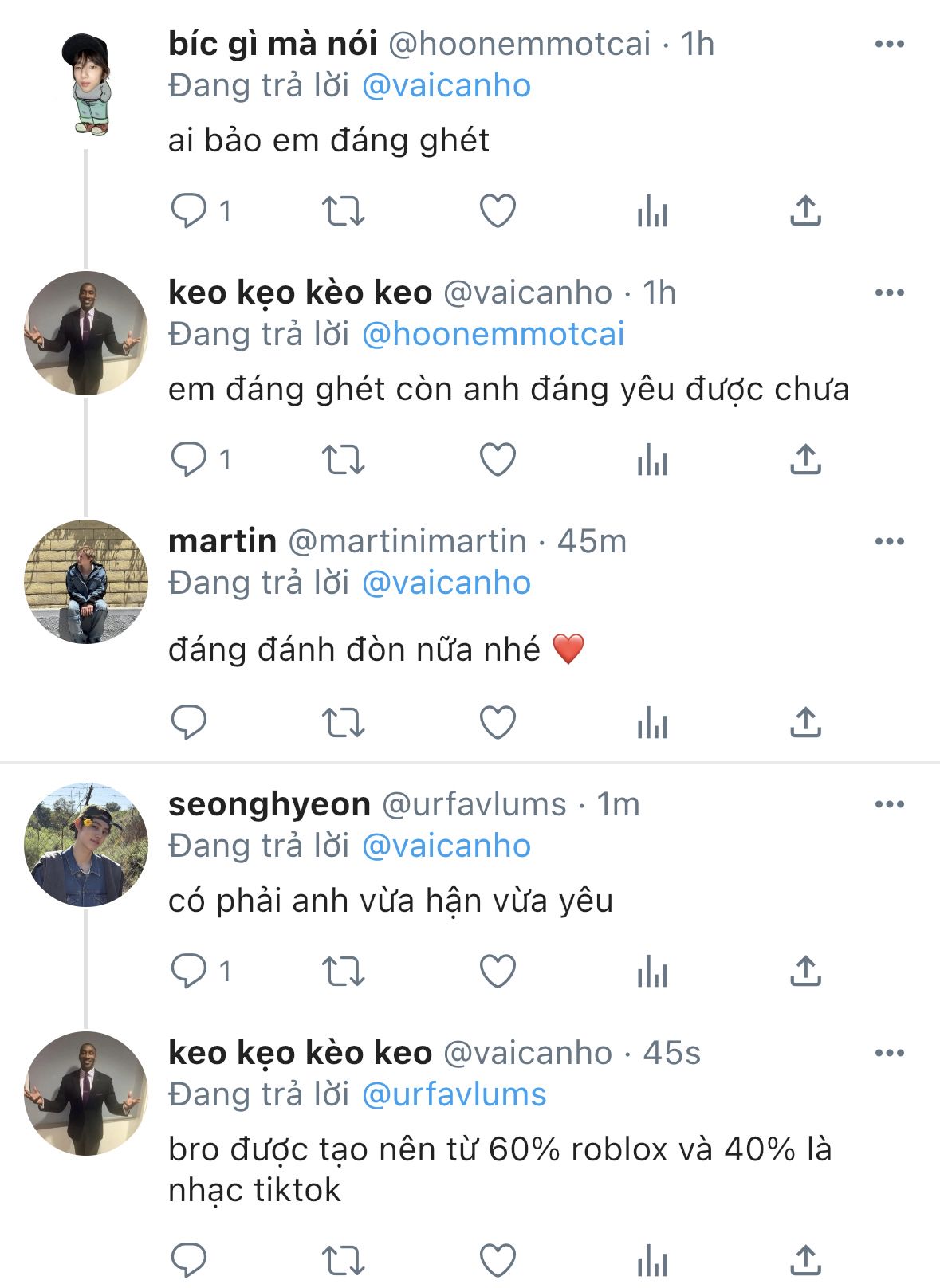Share seonghyeon's tweet
This screenshot has height=1288, width=940.
[805, 972]
